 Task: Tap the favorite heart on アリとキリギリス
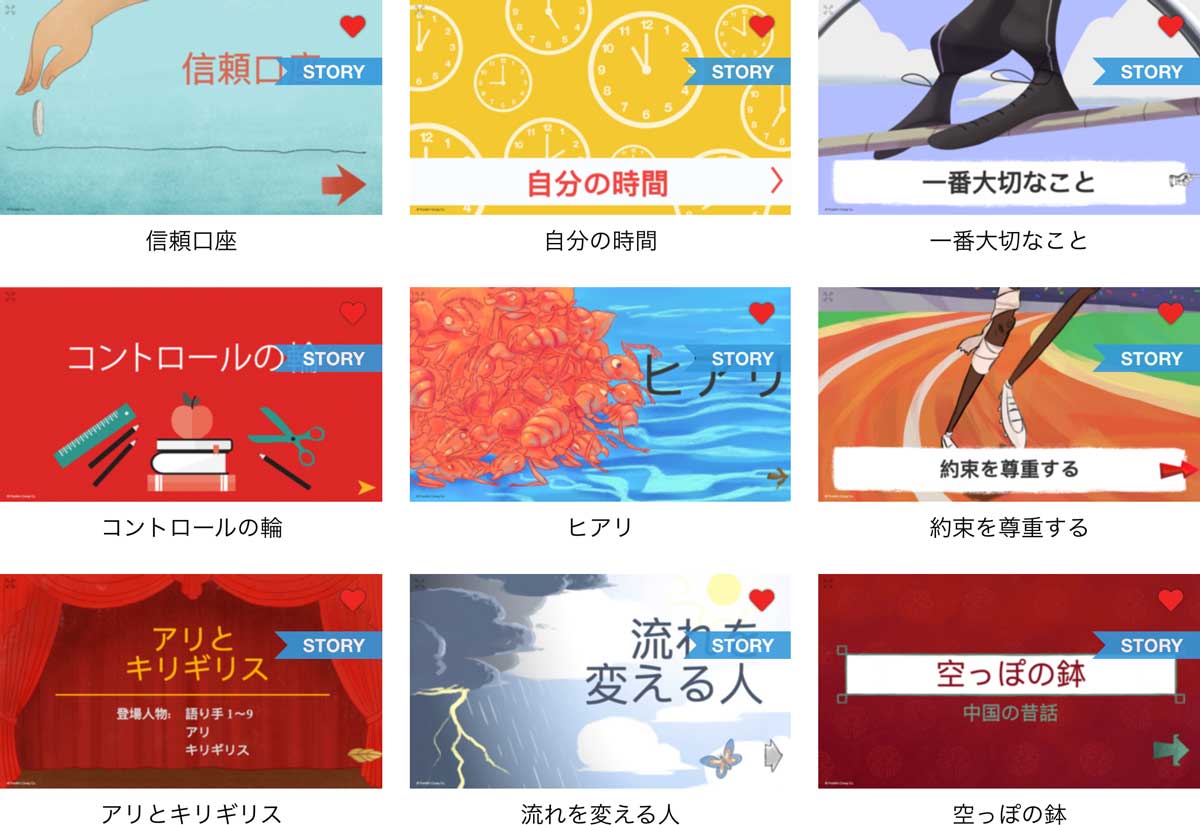(x=353, y=600)
